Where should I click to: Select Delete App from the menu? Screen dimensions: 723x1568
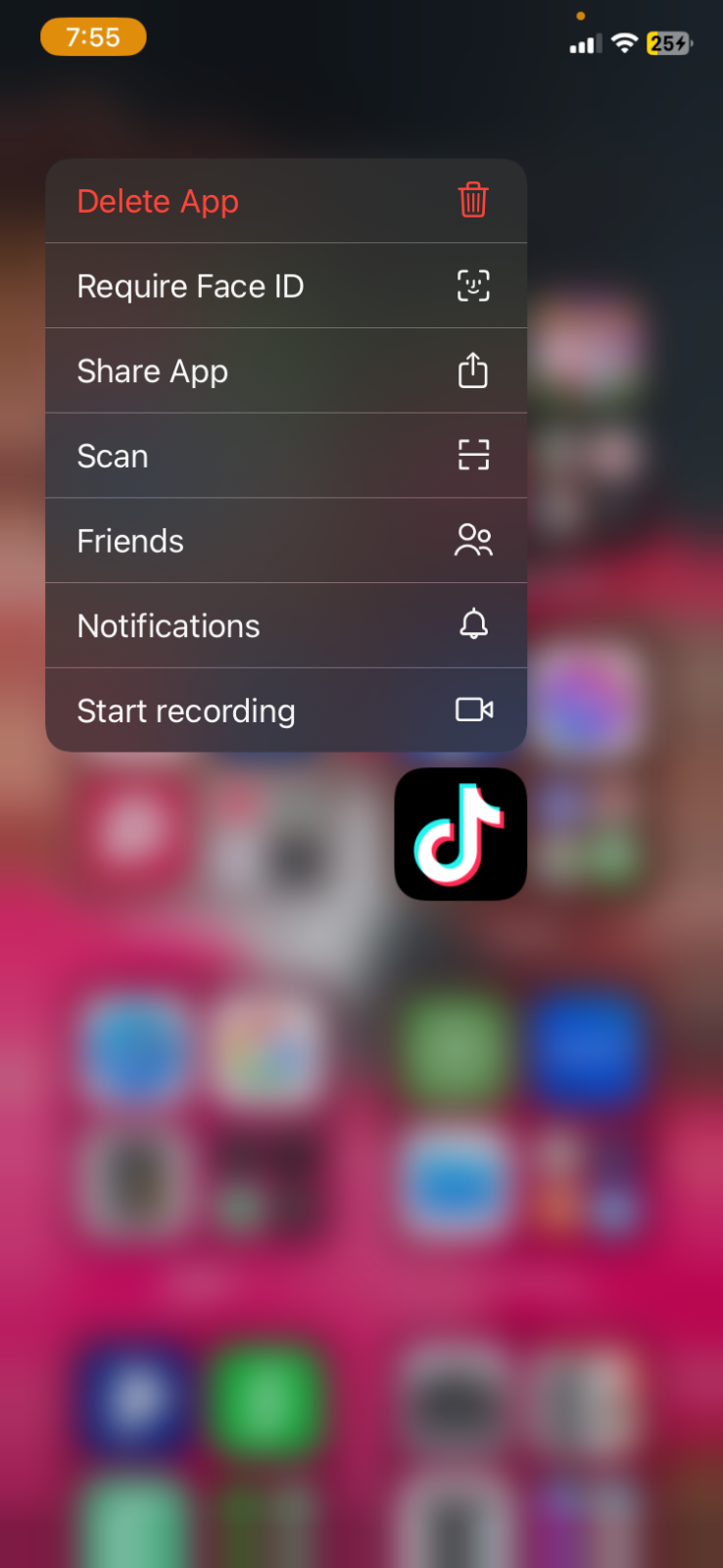coord(284,201)
